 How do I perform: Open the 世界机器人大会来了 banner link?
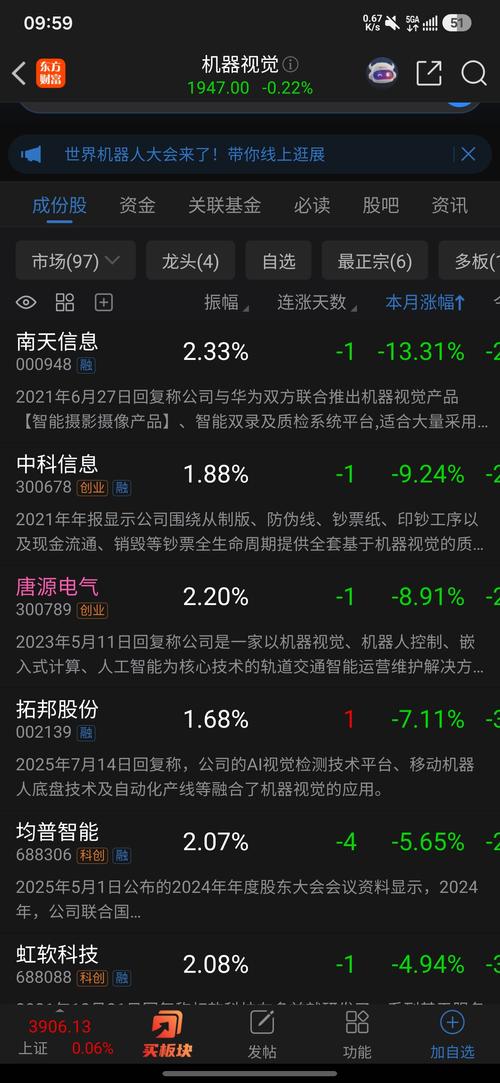tap(195, 154)
